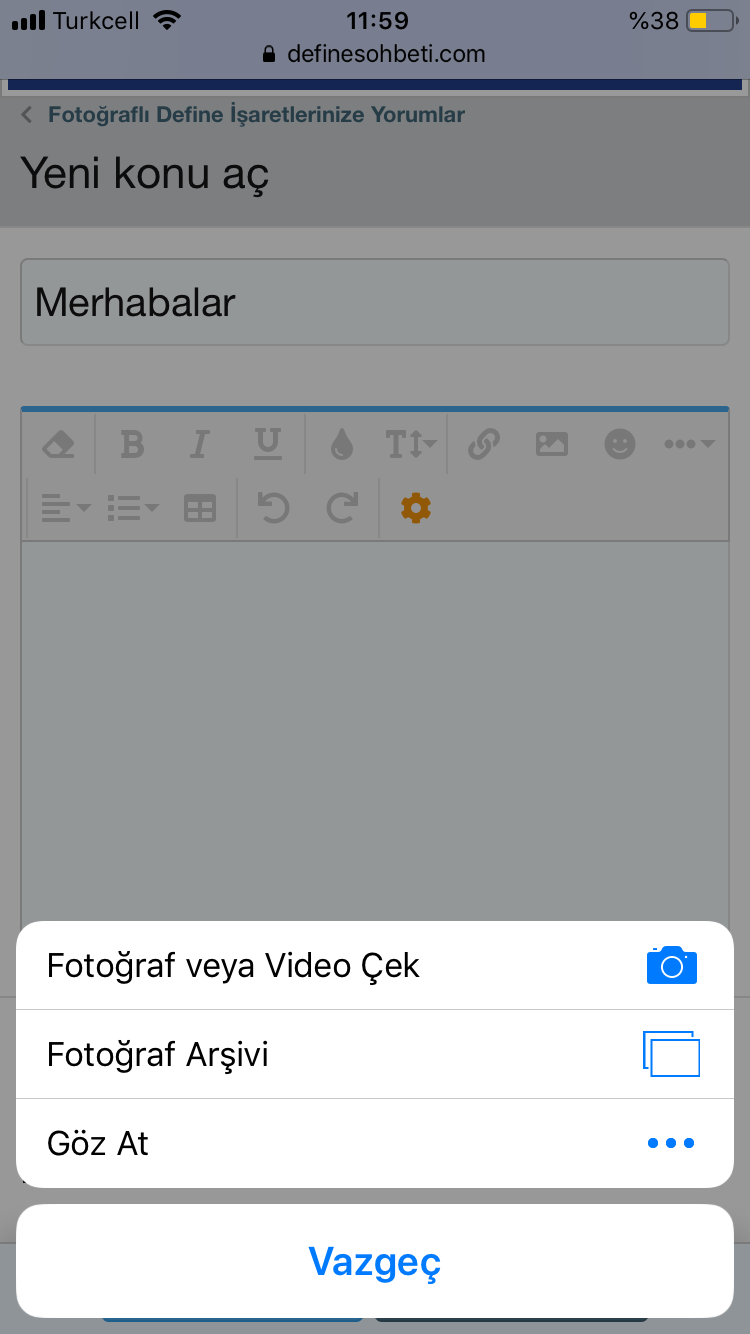Choose Fotoğraf veya Video Çek option
This screenshot has height=1334, width=750.
click(375, 964)
